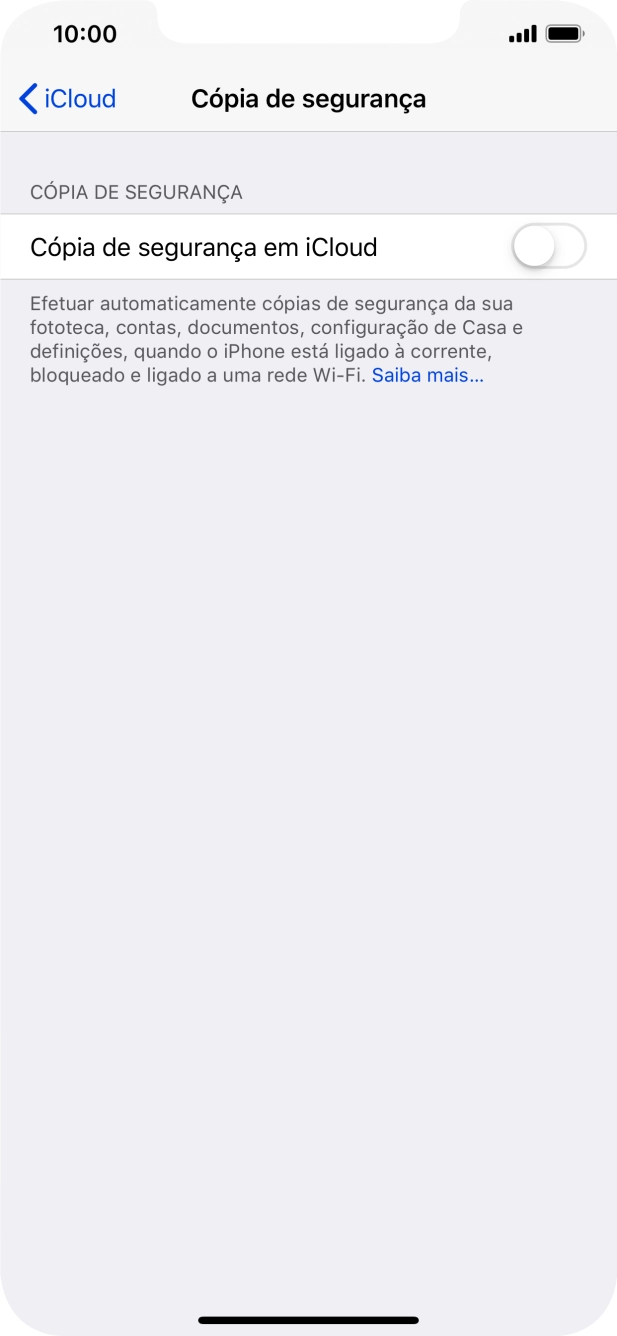Screen dimensions: 617x1336
Task: Enable Cópia de segurança em iCloud switch
Action: point(548,247)
